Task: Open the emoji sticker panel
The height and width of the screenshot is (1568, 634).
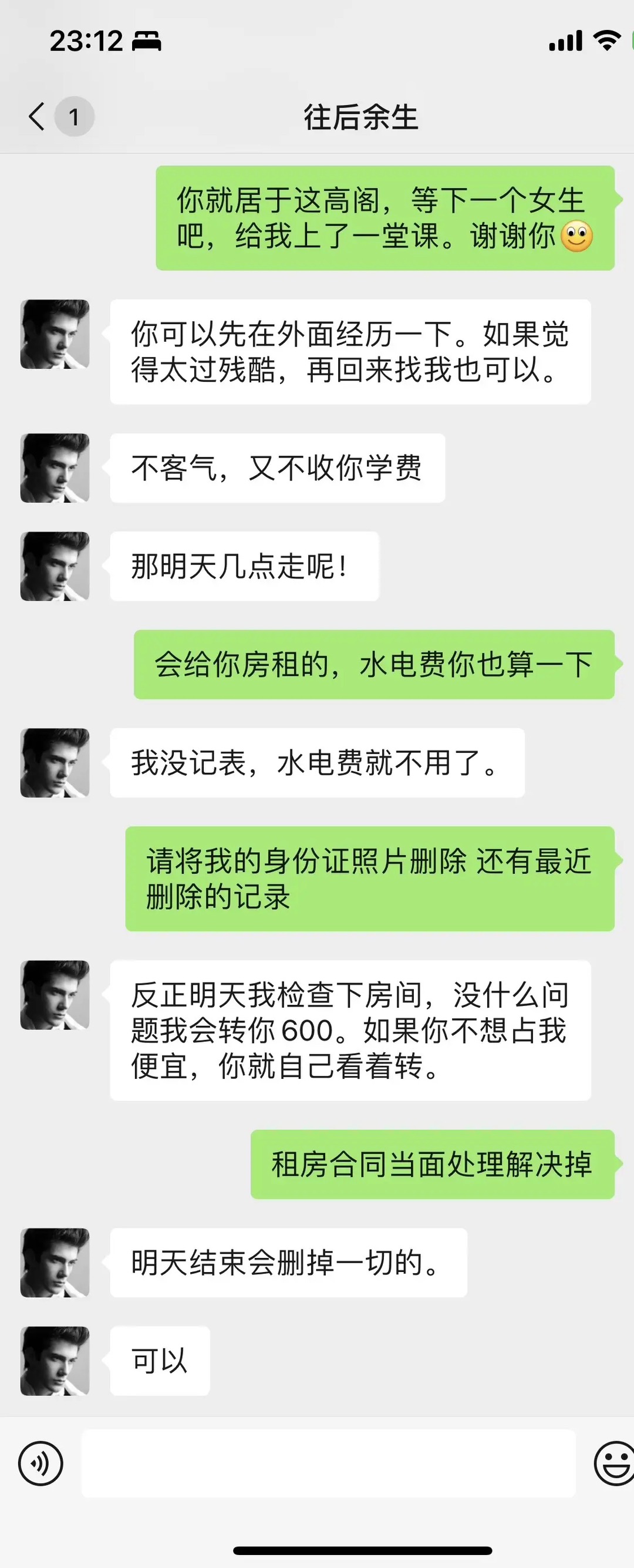Action: click(x=613, y=1463)
